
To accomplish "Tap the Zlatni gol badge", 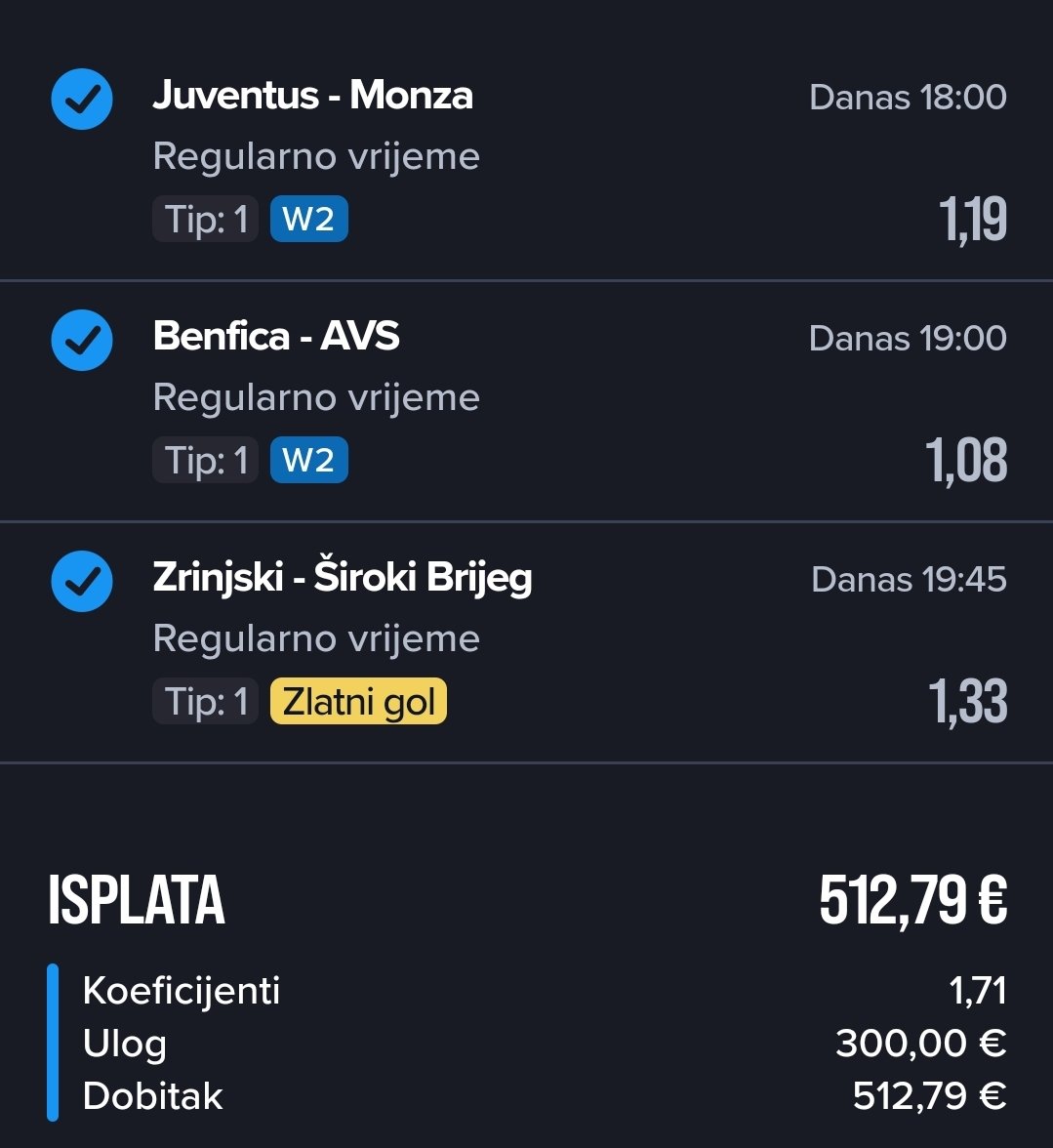I will (358, 702).
